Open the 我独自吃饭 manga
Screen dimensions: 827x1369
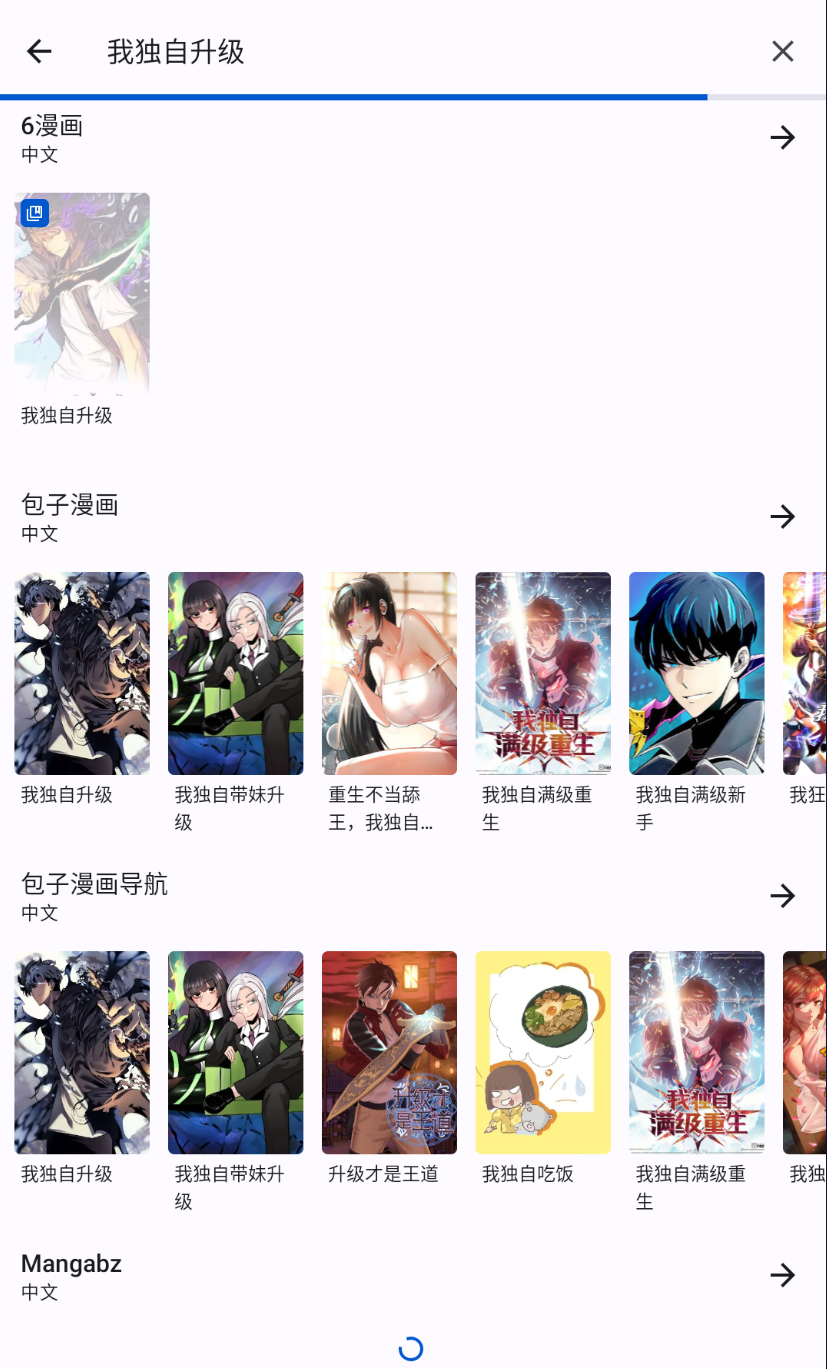pyautogui.click(x=542, y=1052)
